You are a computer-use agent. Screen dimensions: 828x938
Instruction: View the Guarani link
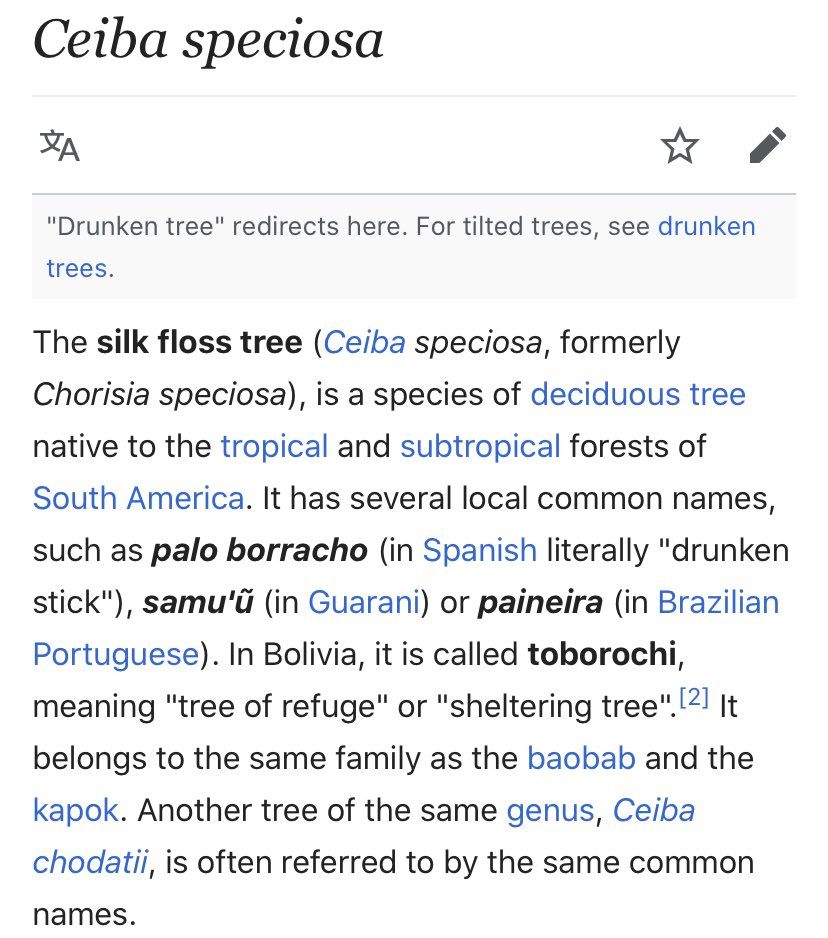coord(361,602)
